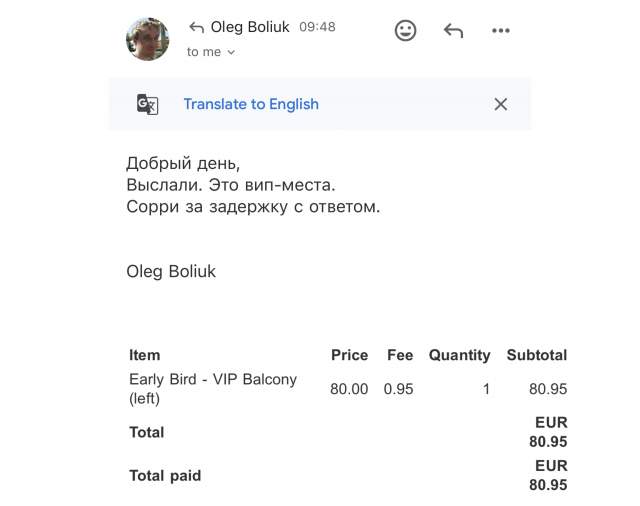The height and width of the screenshot is (506, 640).
Task: Open the email's three-dot menu
Action: [x=501, y=31]
